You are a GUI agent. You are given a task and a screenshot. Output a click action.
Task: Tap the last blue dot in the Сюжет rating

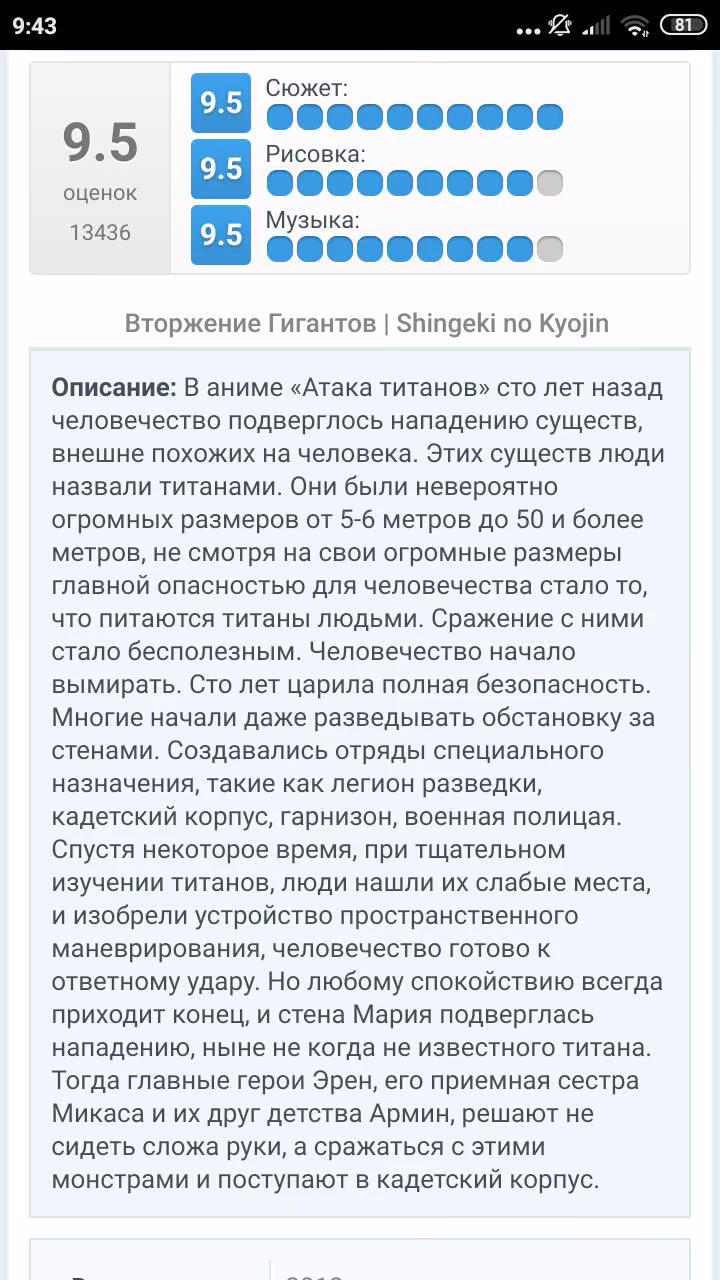coord(550,117)
